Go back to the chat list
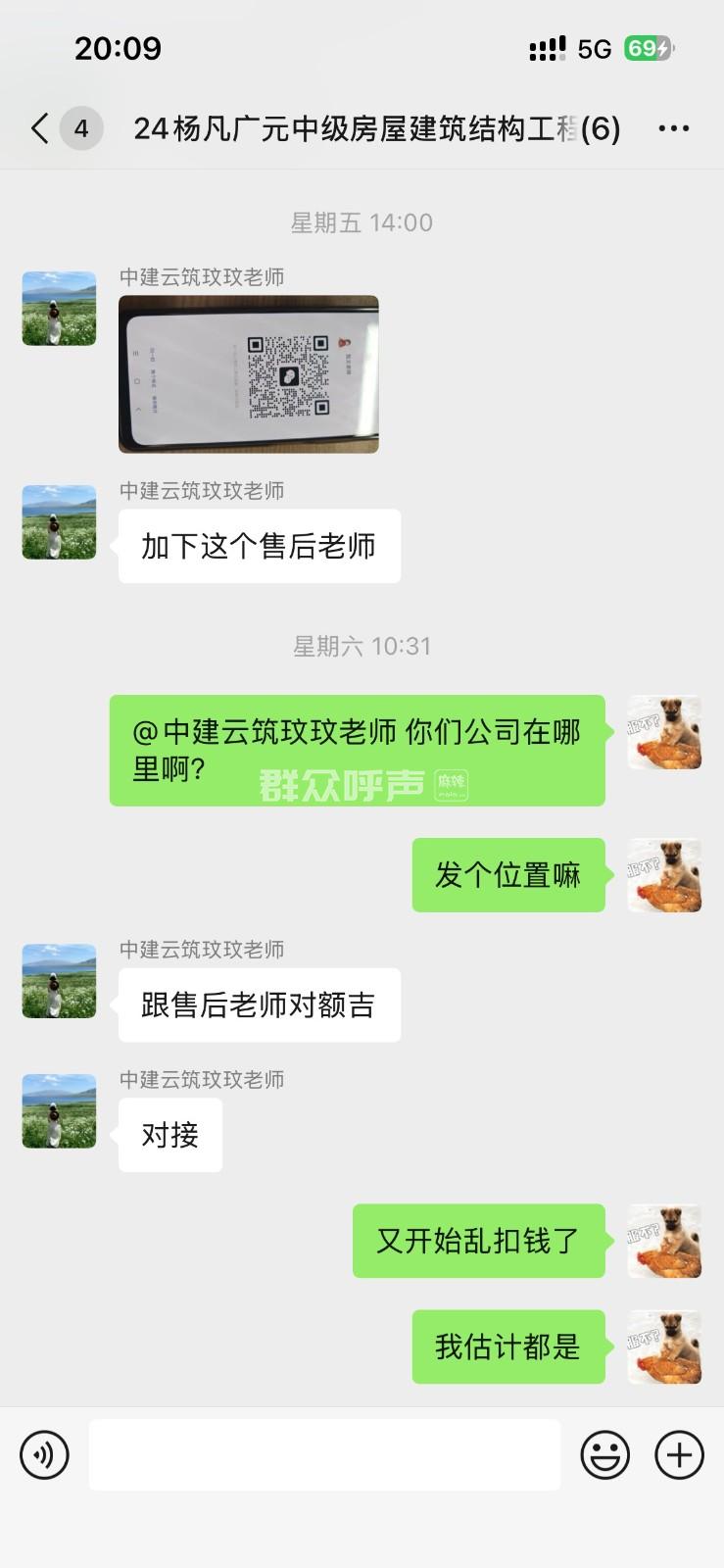 [x=40, y=128]
